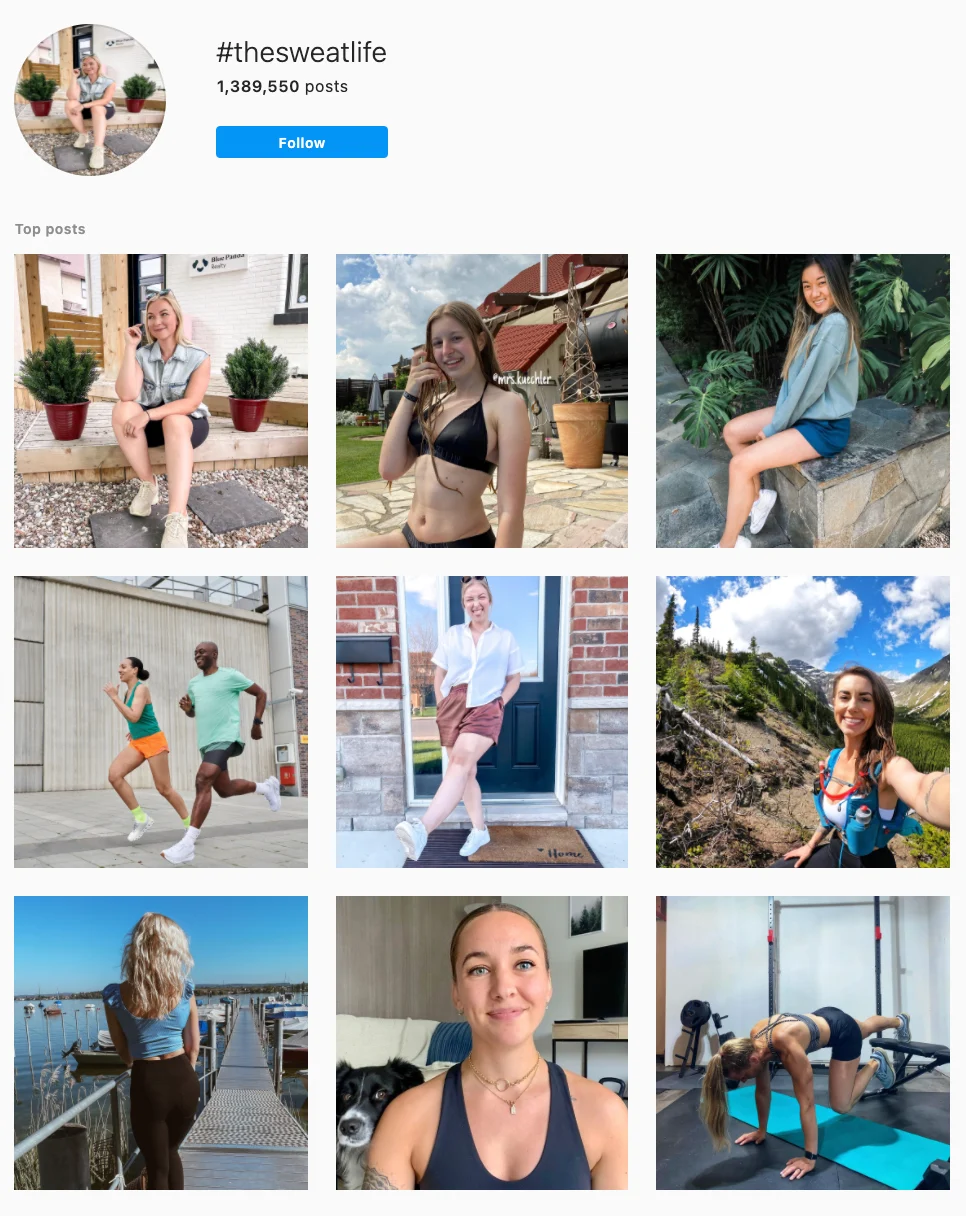966x1216 pixels.
Task: Open the mountain hiking selfie post
Action: click(x=802, y=721)
